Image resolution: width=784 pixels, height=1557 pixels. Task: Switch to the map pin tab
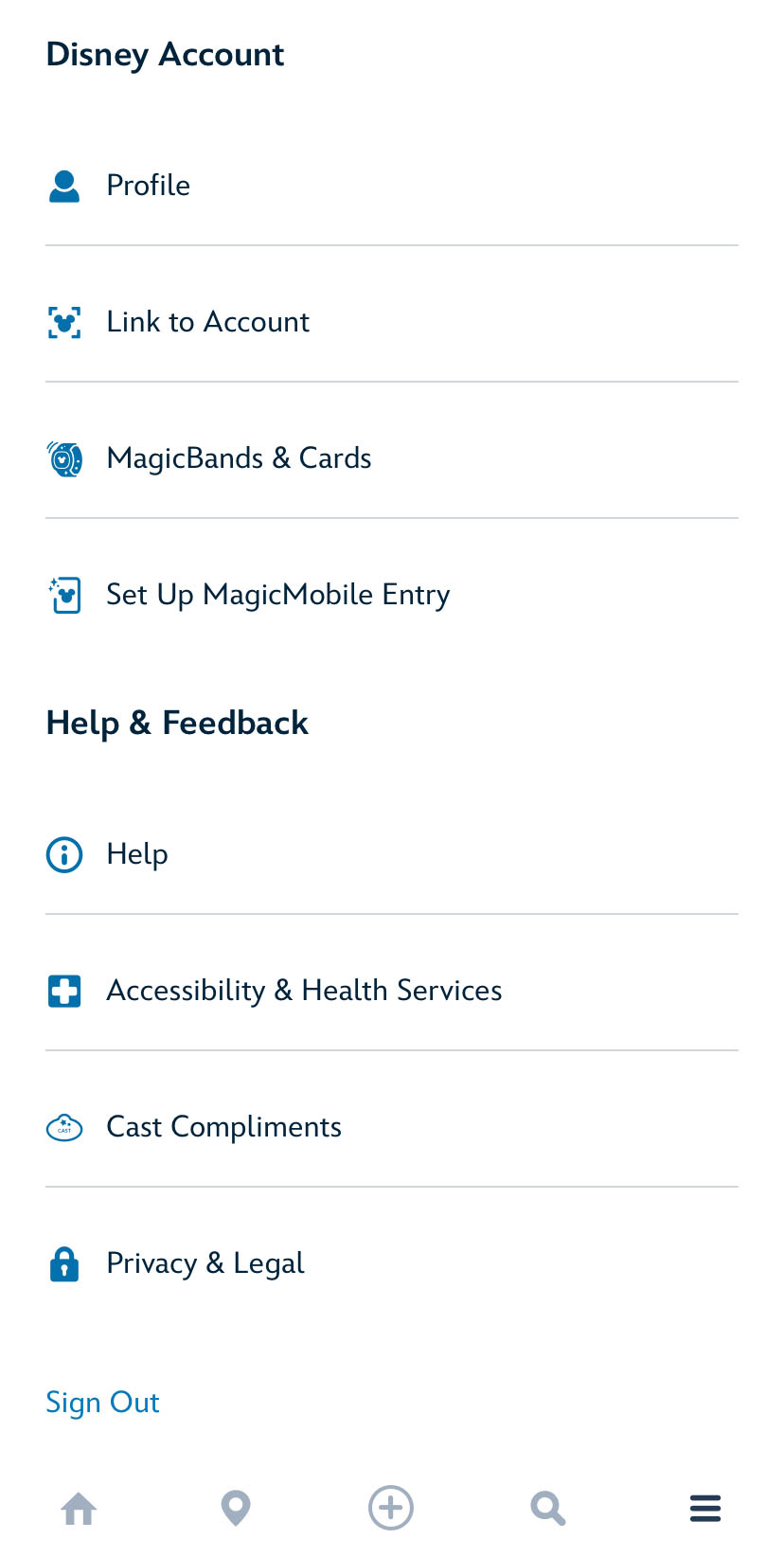pos(236,1508)
